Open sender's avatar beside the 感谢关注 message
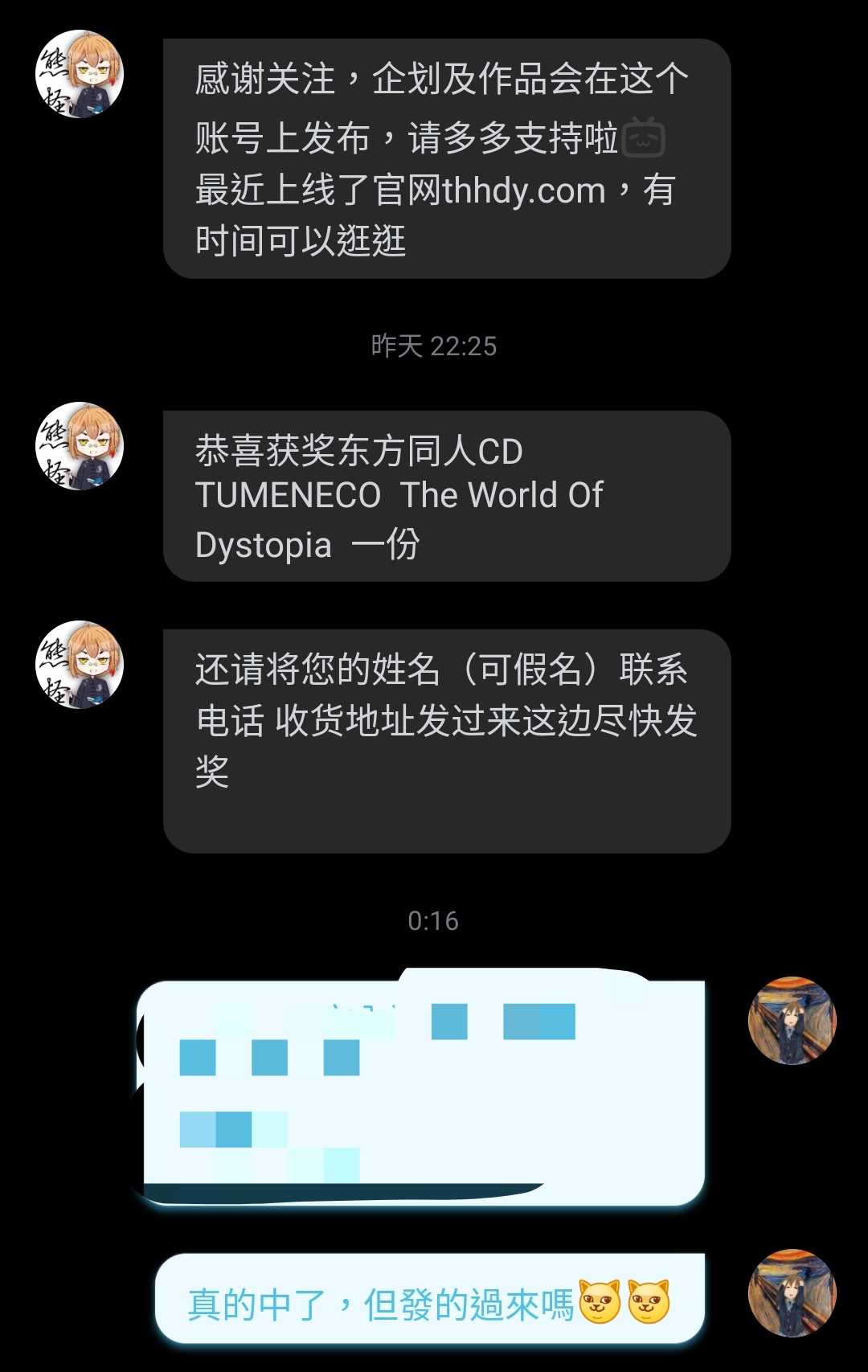Image resolution: width=868 pixels, height=1372 pixels. pos(80,74)
